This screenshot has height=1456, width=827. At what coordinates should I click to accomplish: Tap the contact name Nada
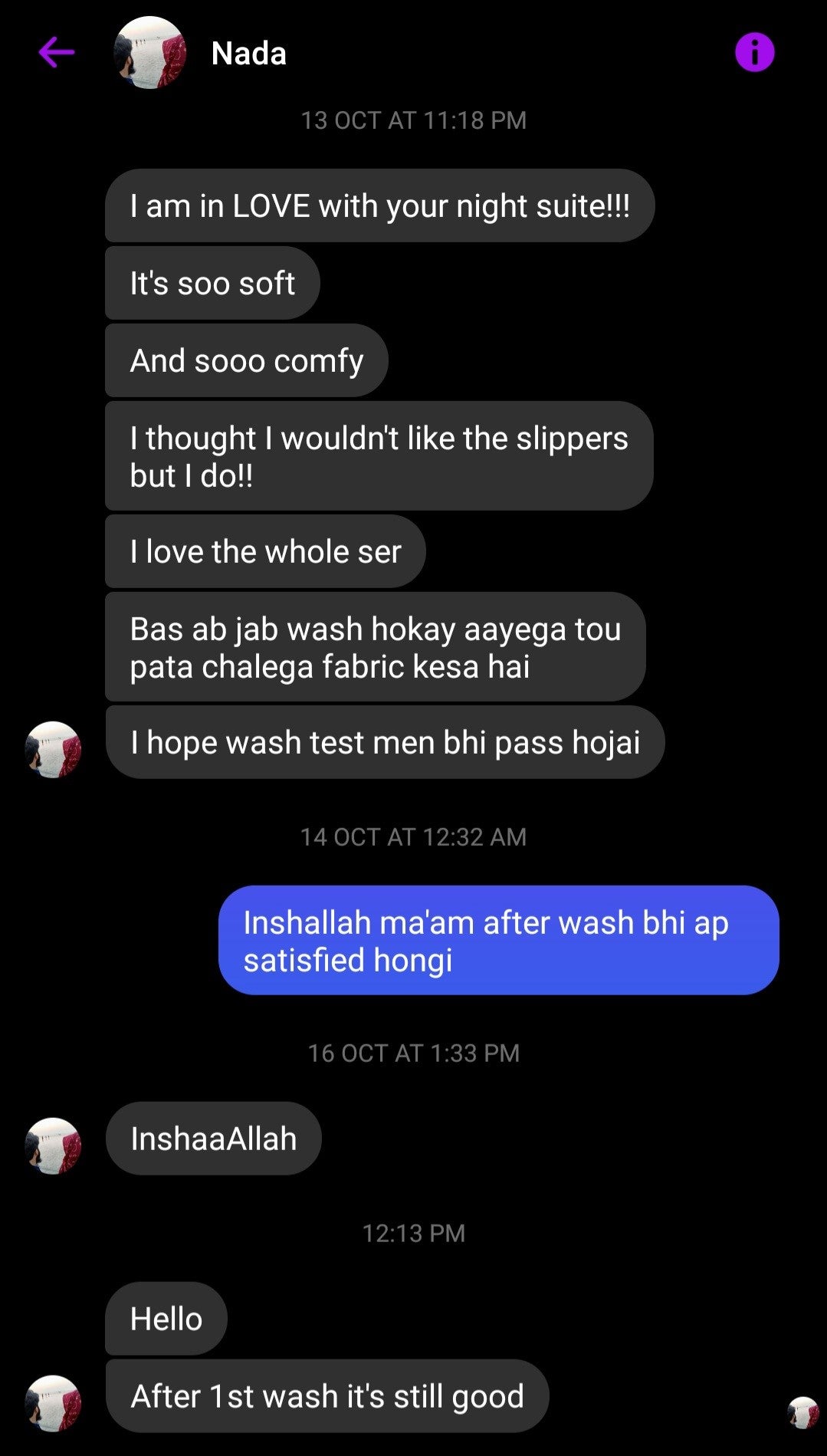click(248, 53)
